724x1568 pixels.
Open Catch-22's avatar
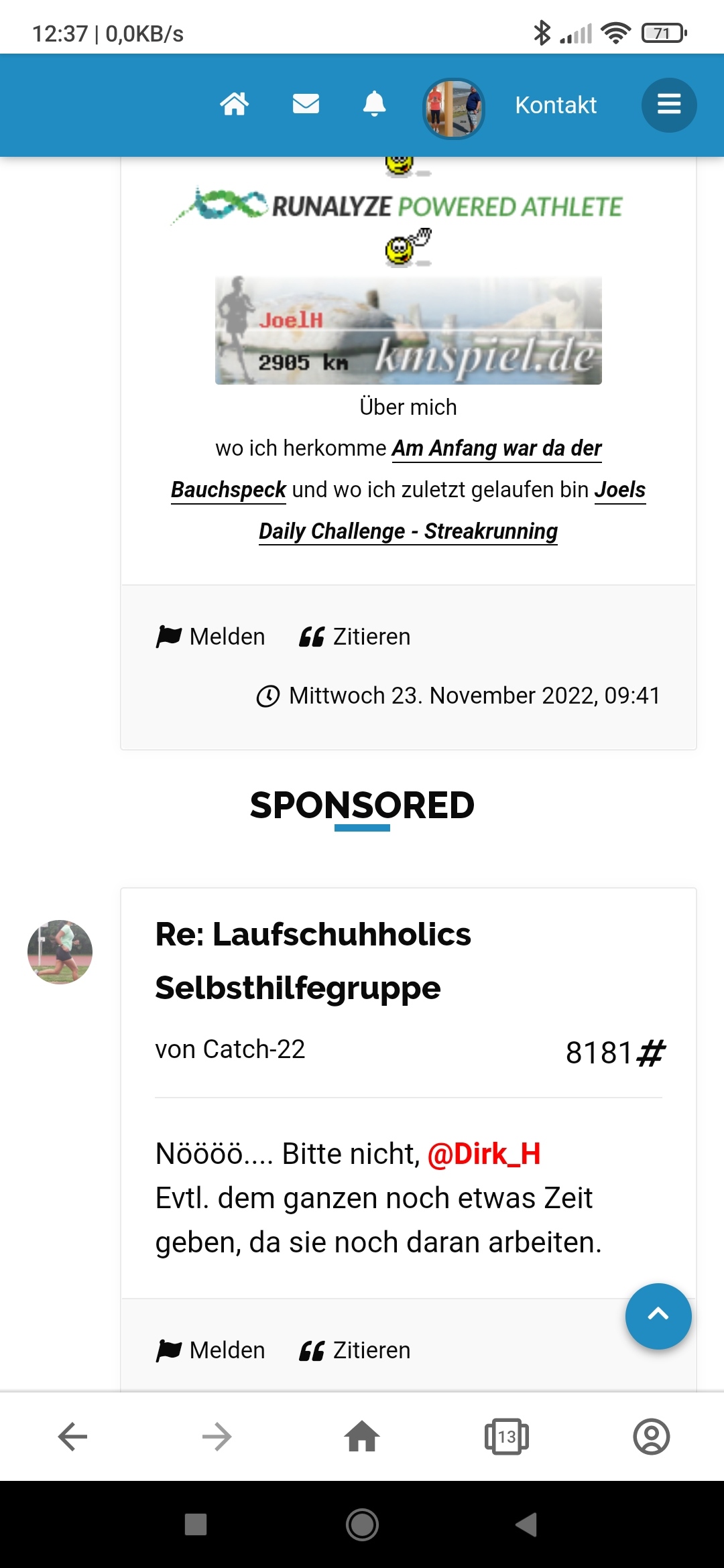pyautogui.click(x=60, y=952)
